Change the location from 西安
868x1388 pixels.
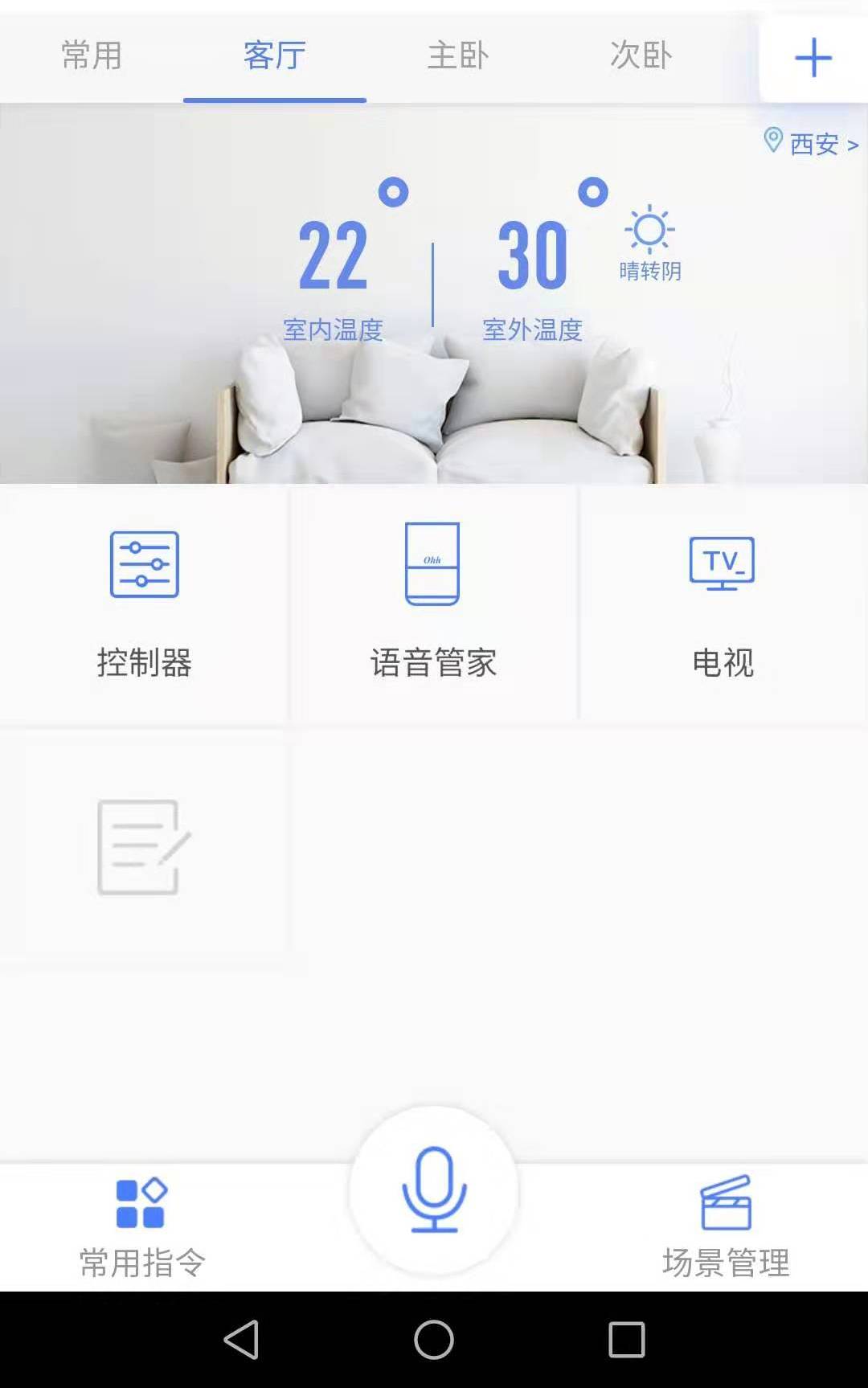coord(812,144)
